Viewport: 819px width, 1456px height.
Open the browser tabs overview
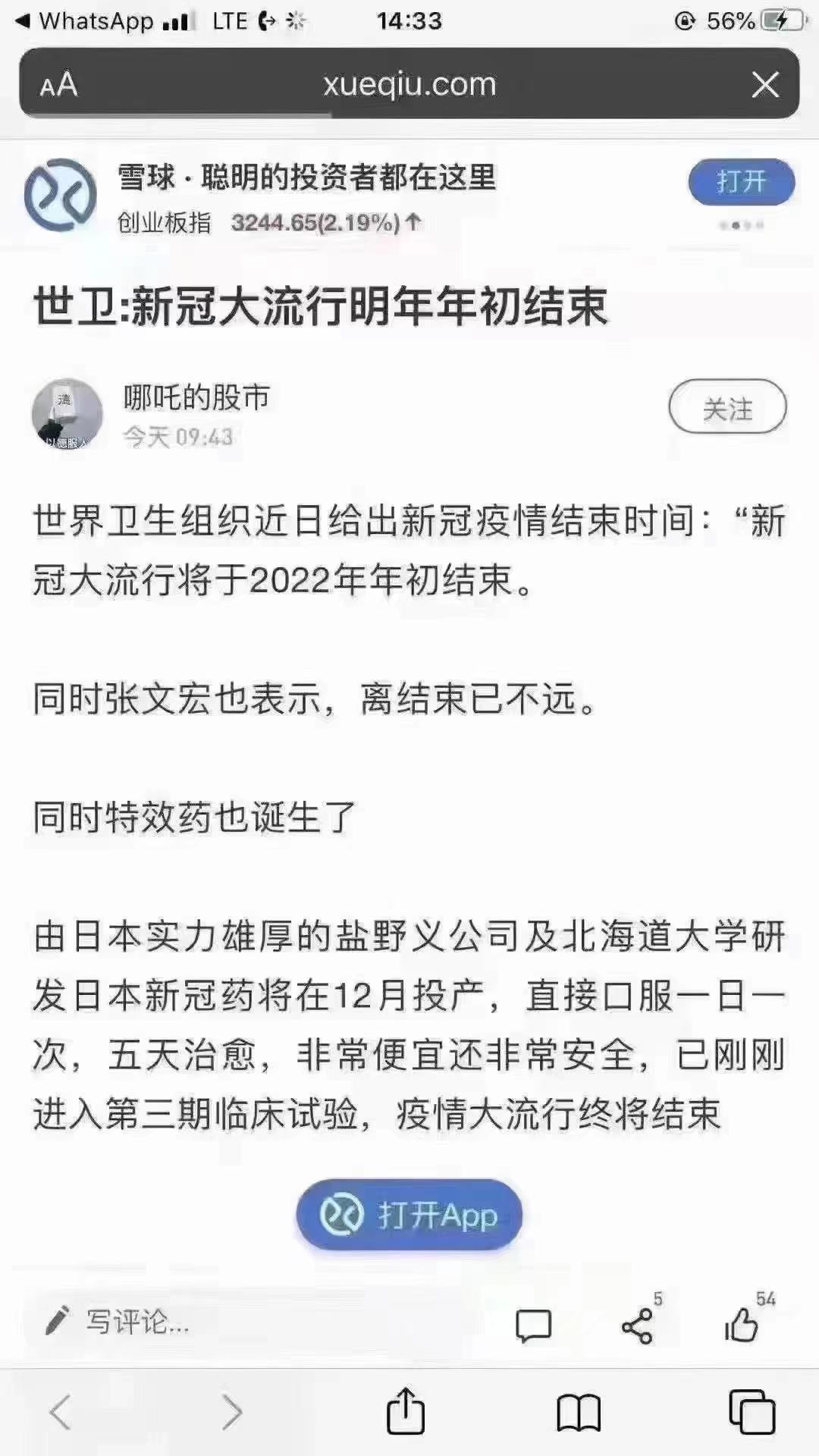coord(752,1412)
